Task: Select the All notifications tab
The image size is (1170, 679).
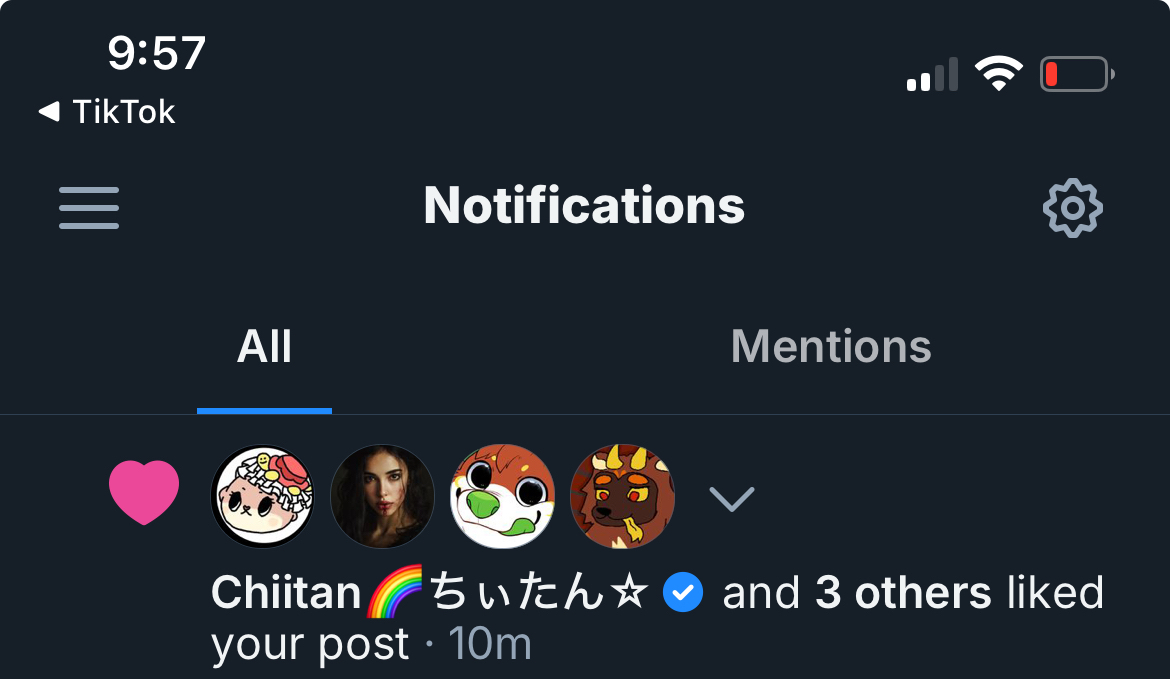Action: pyautogui.click(x=265, y=347)
